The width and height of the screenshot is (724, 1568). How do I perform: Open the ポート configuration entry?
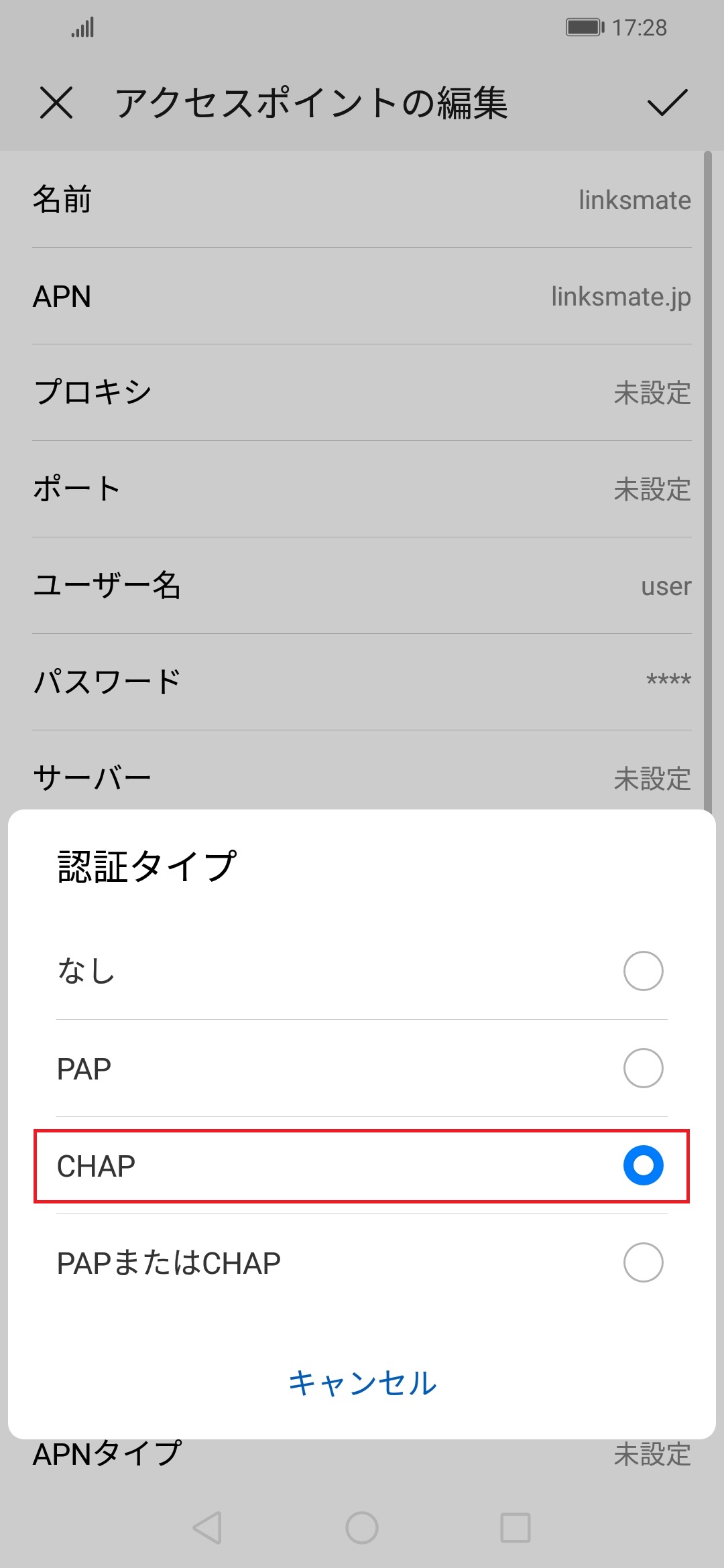(362, 488)
